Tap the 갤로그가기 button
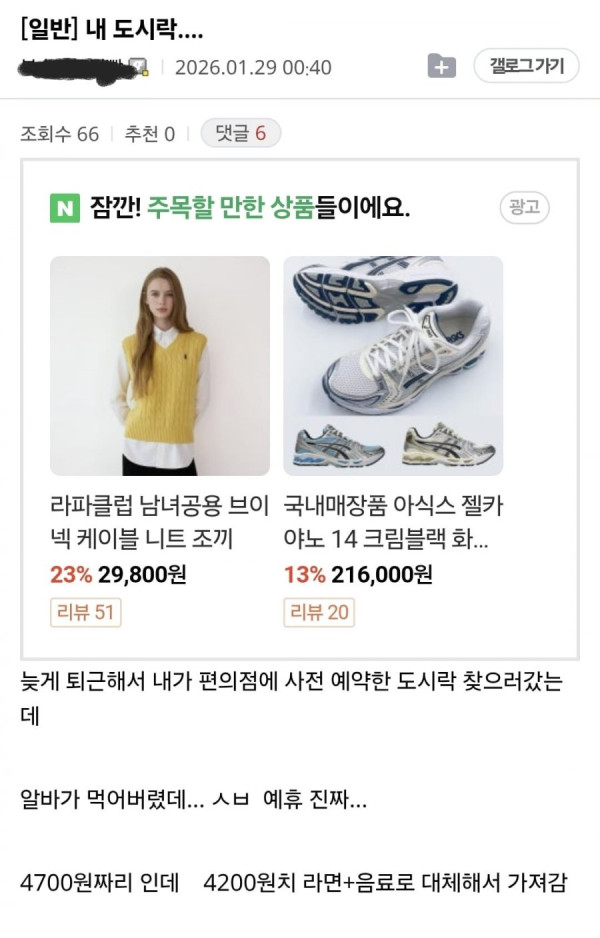Viewport: 600px width, 938px height. 526,66
